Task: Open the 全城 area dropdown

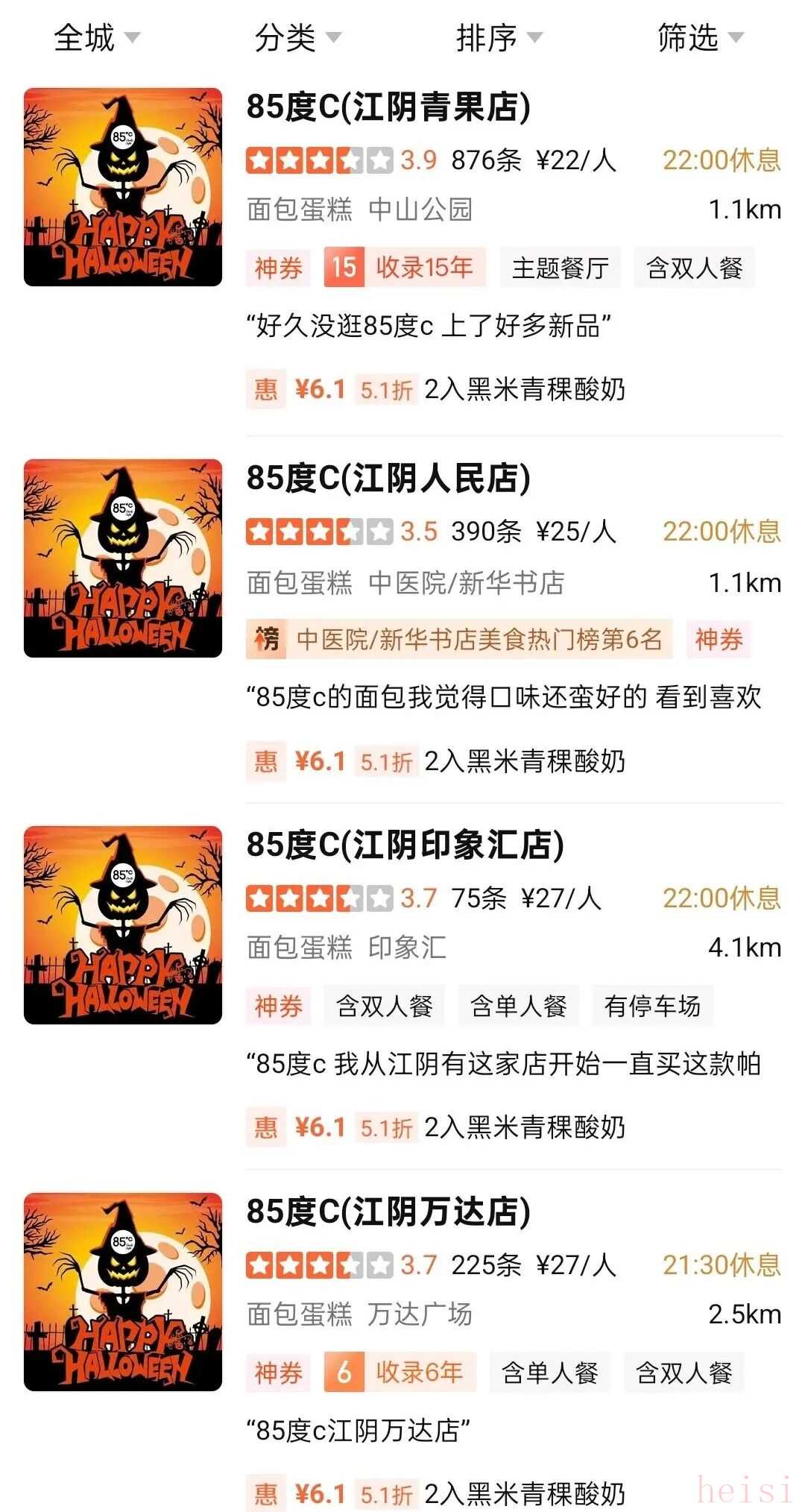Action: point(95,37)
